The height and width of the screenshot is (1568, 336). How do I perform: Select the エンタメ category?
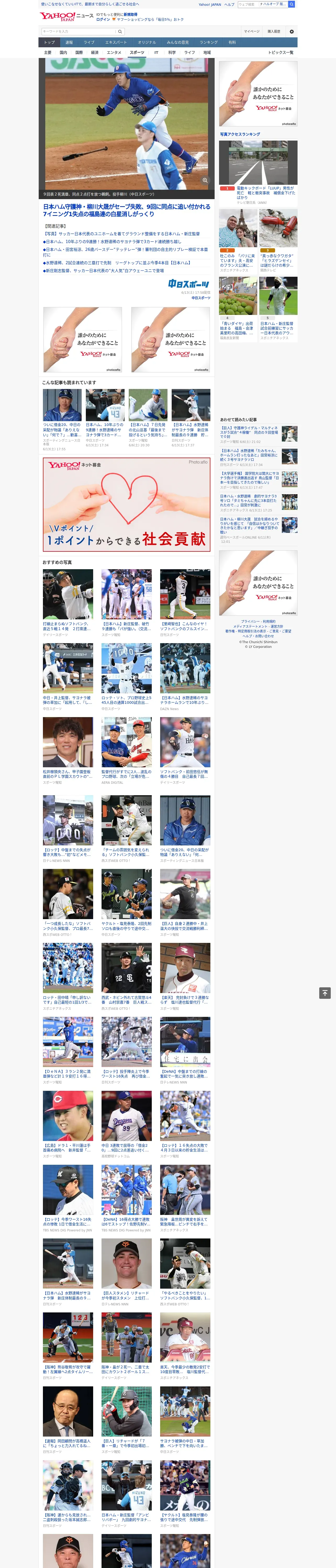[114, 52]
